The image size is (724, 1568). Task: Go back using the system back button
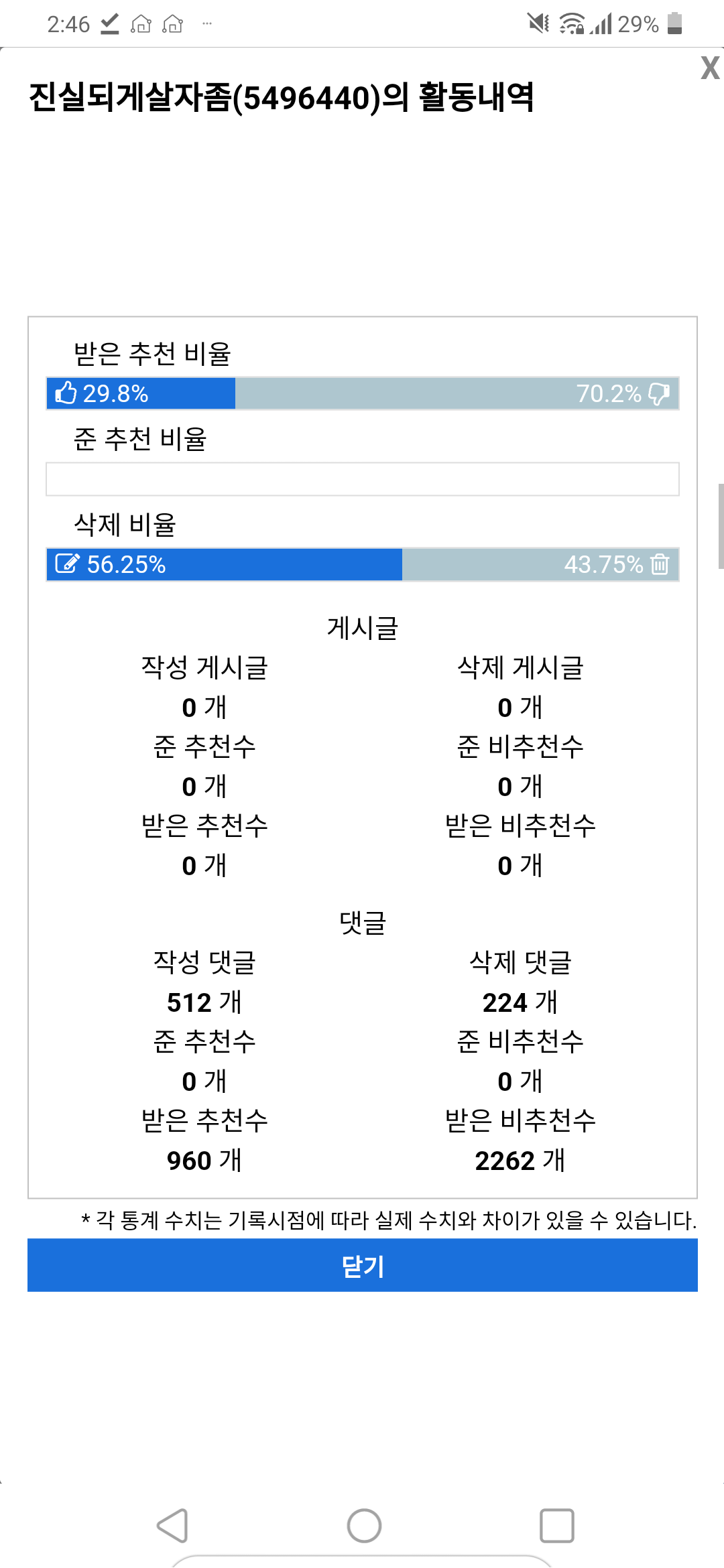pos(172,1526)
